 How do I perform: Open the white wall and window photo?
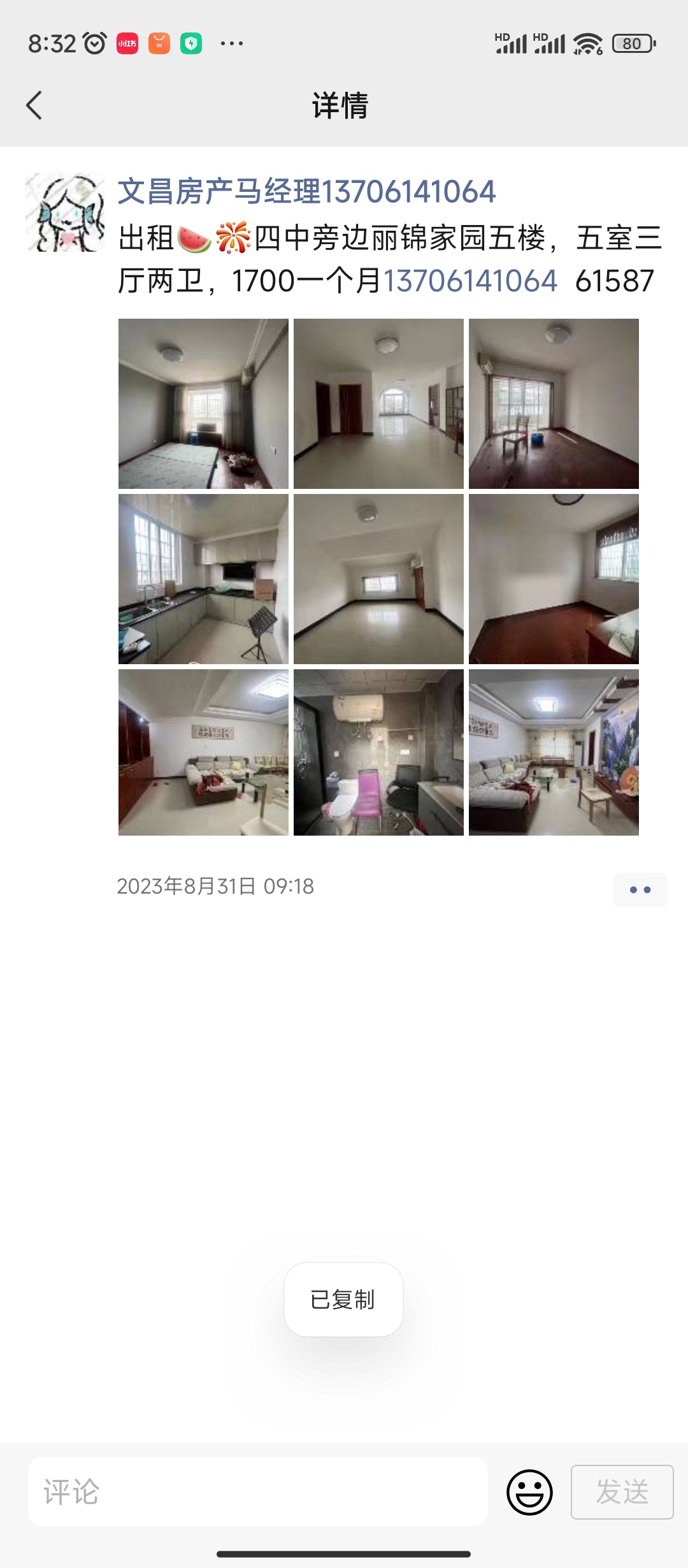tap(554, 579)
